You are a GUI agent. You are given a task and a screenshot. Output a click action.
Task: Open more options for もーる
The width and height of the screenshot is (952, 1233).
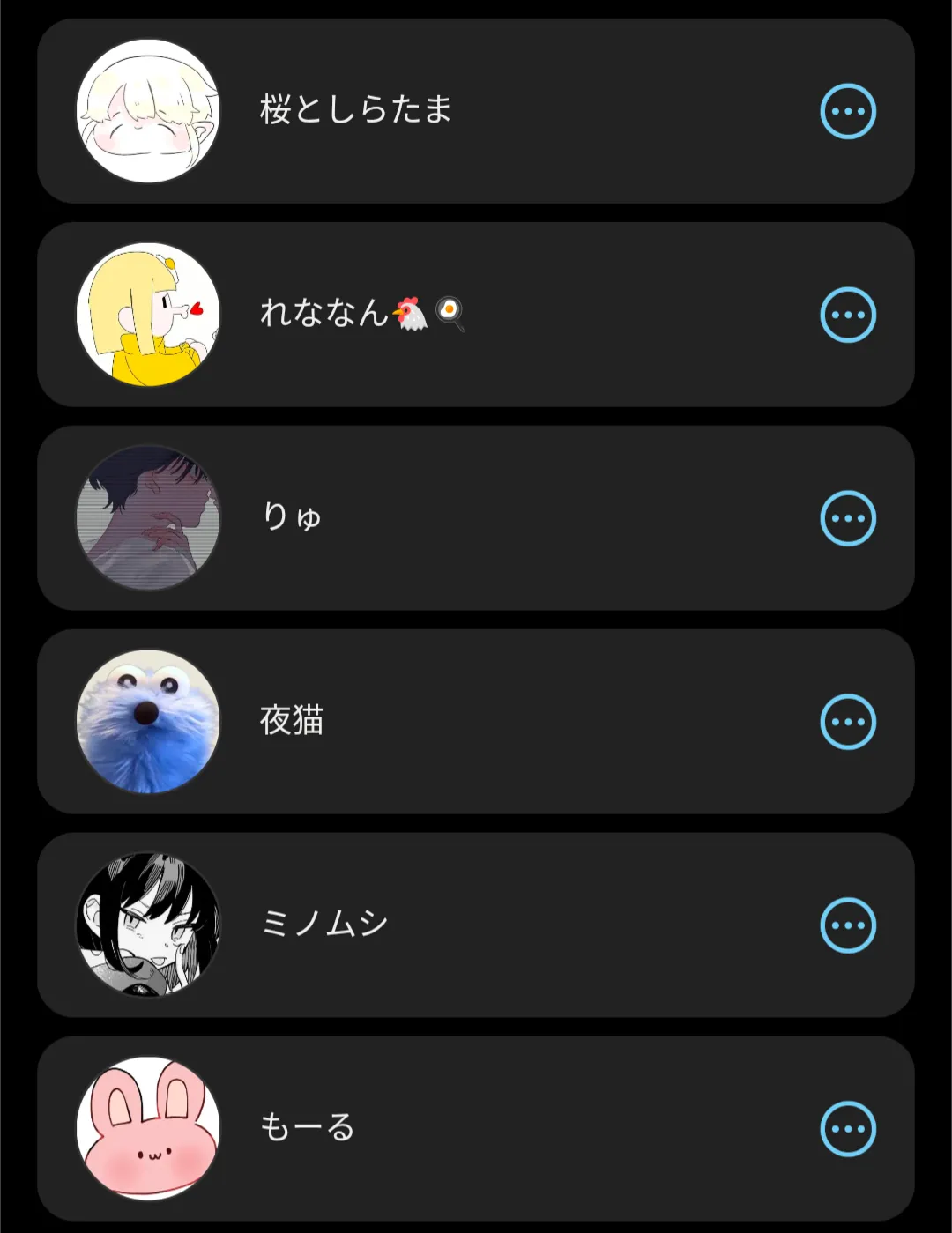tap(848, 1129)
